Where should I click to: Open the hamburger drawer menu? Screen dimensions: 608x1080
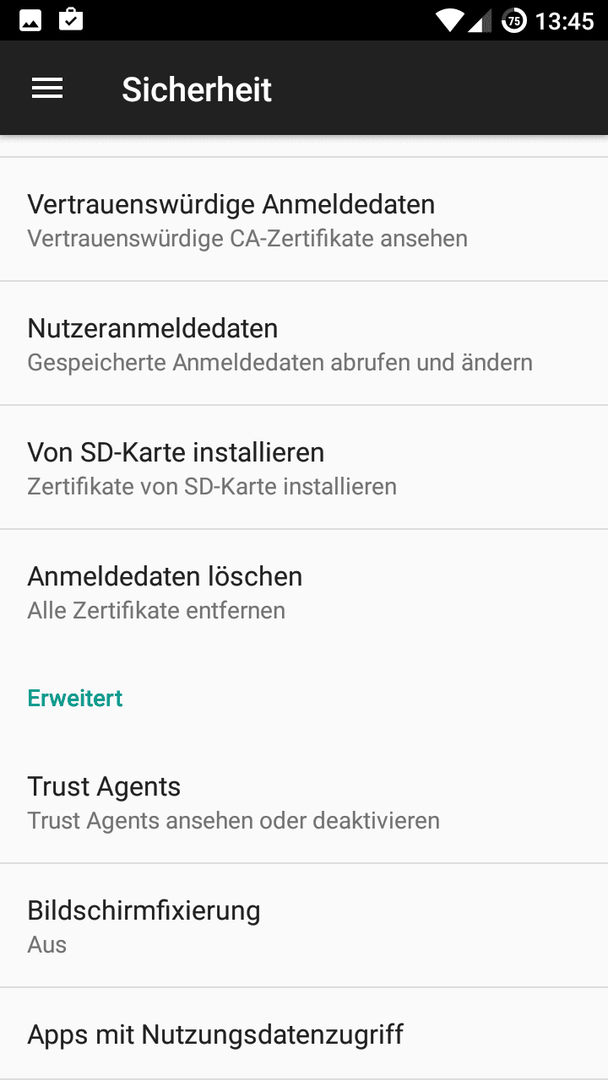pos(47,88)
